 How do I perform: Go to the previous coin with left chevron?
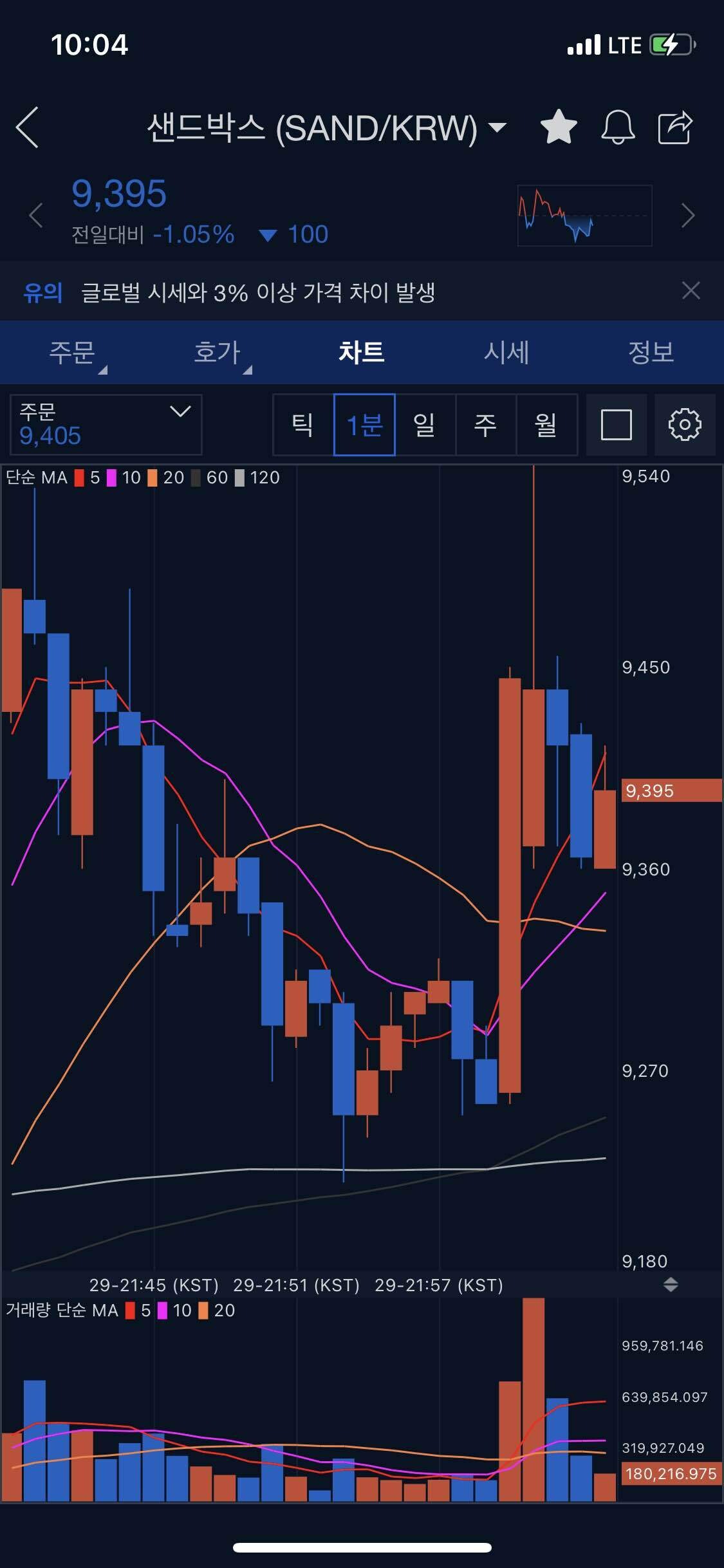[36, 215]
